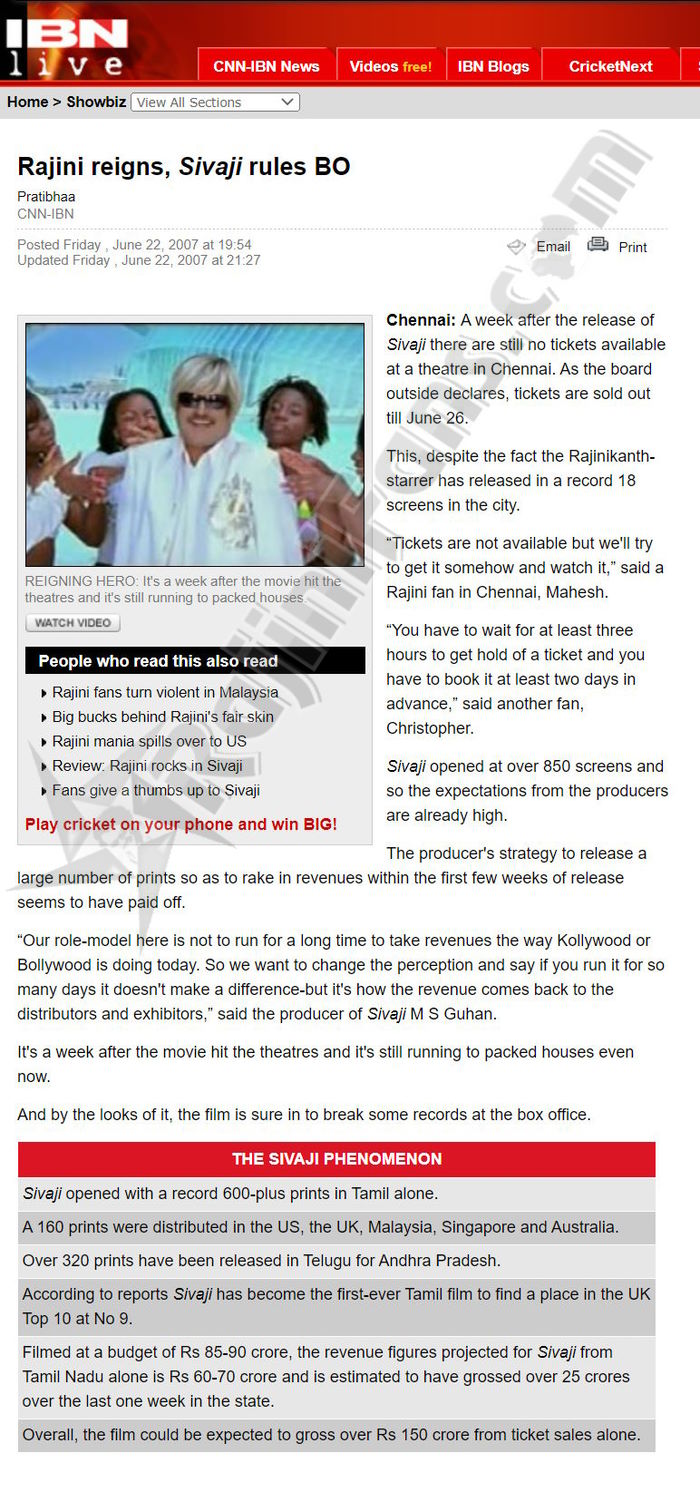Viewport: 700px width, 1492px height.
Task: Go to the CricketNext tab
Action: pyautogui.click(x=610, y=67)
